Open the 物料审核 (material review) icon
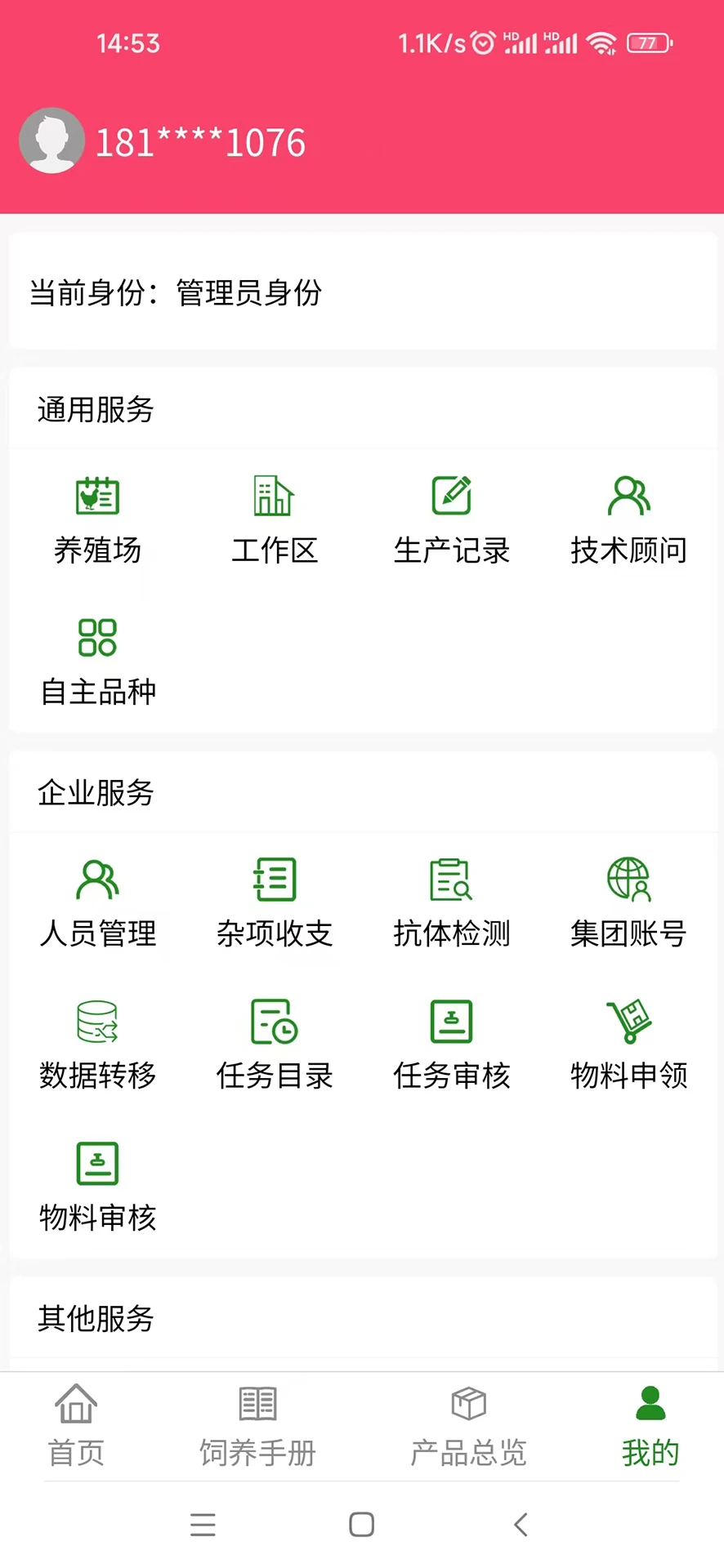 point(97,1183)
